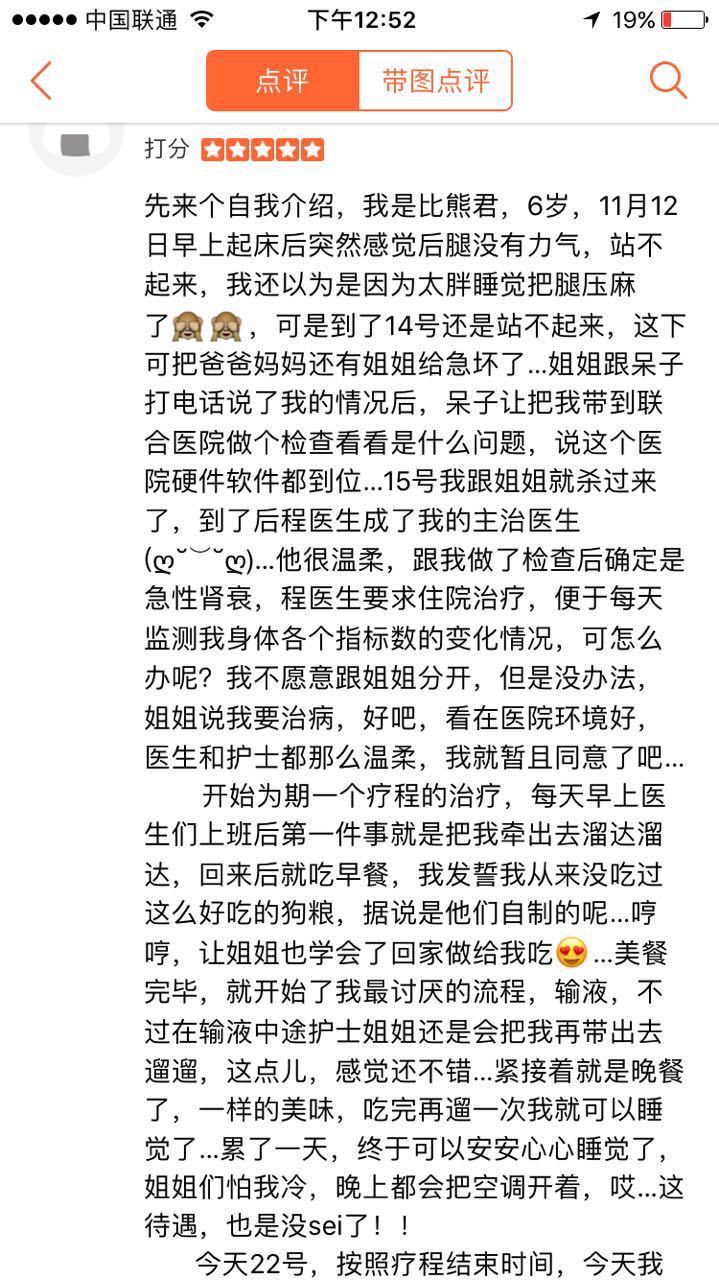Go back using the orange arrow
719x1280 pixels.
coord(40,80)
